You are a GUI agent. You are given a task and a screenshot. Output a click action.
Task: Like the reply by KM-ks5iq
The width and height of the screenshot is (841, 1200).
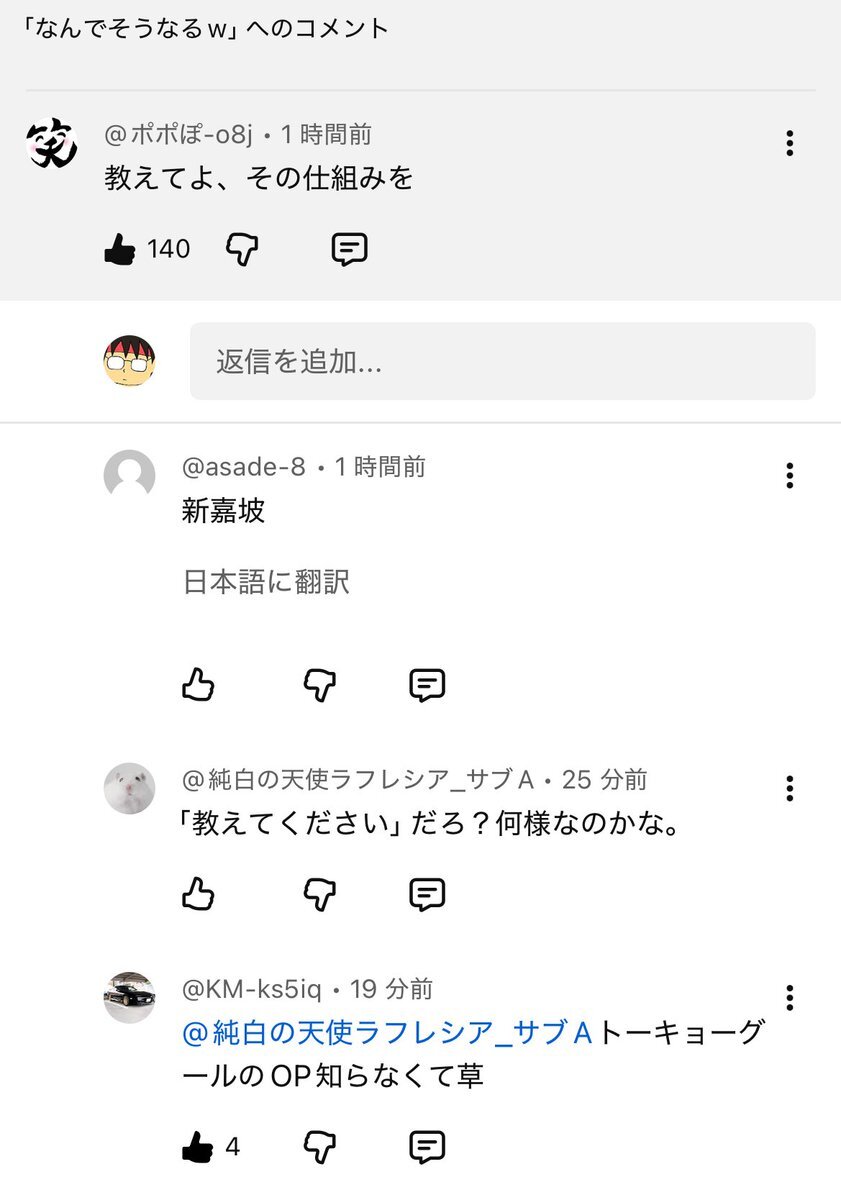tap(198, 1147)
